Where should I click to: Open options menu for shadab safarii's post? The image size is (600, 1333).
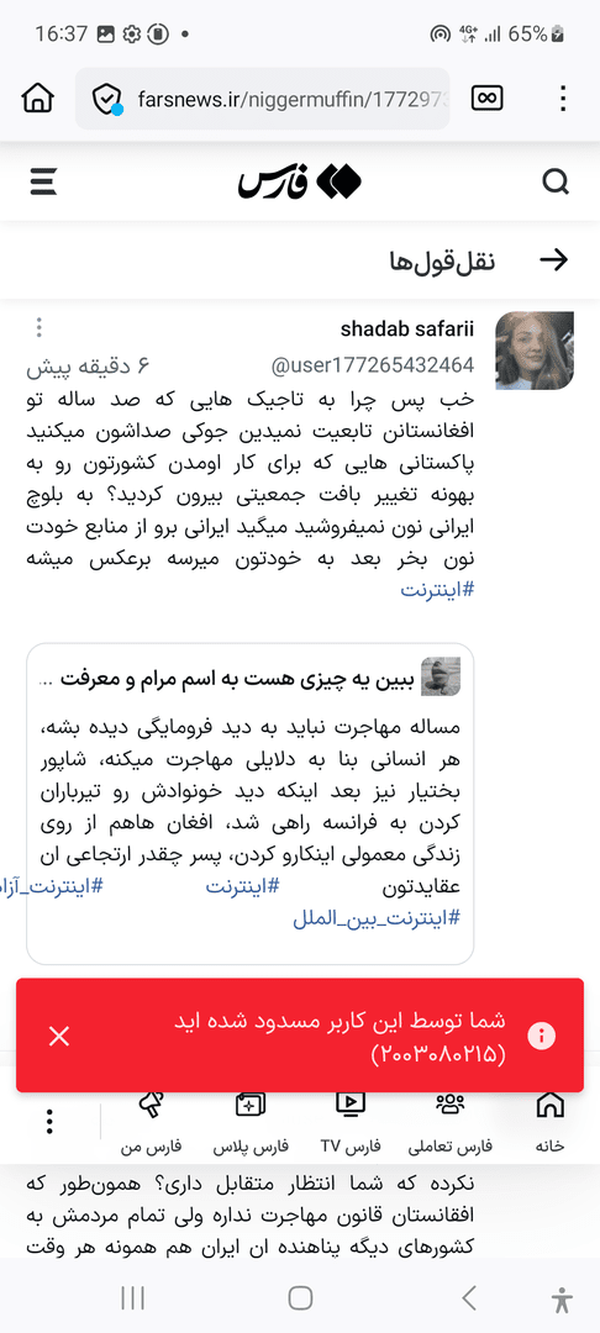(x=38, y=327)
